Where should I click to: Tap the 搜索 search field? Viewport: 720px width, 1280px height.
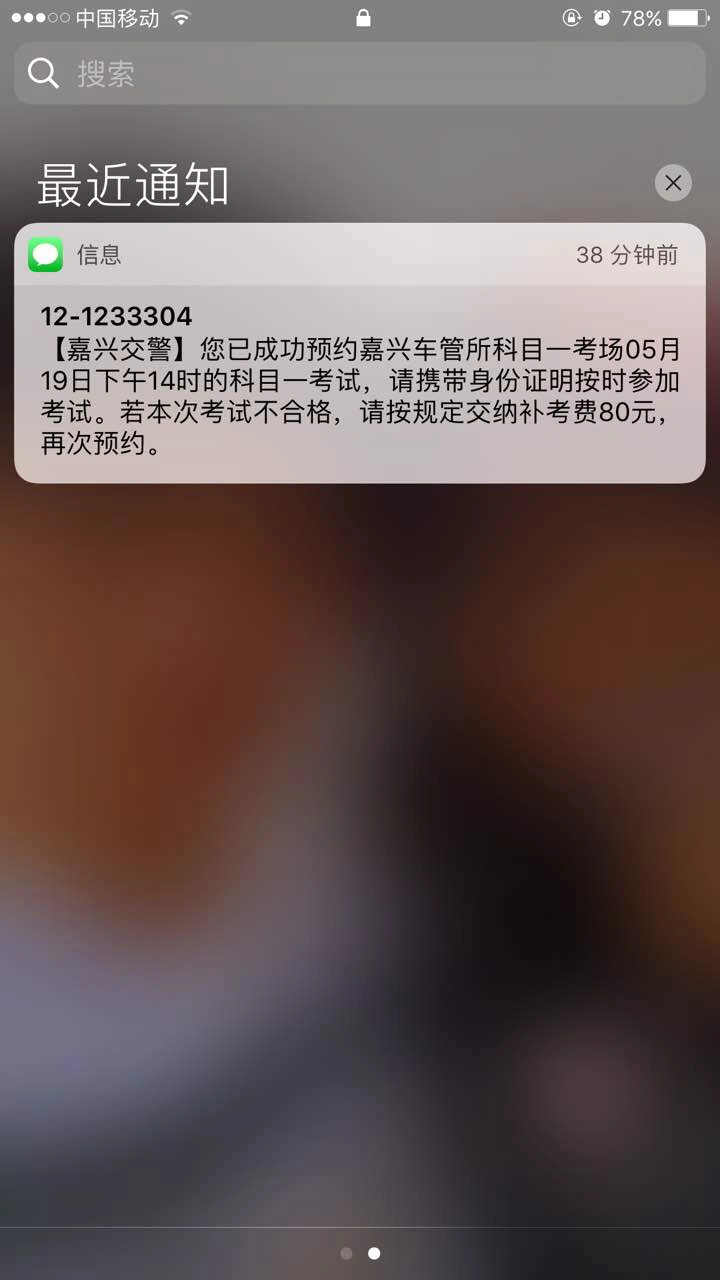pyautogui.click(x=360, y=73)
